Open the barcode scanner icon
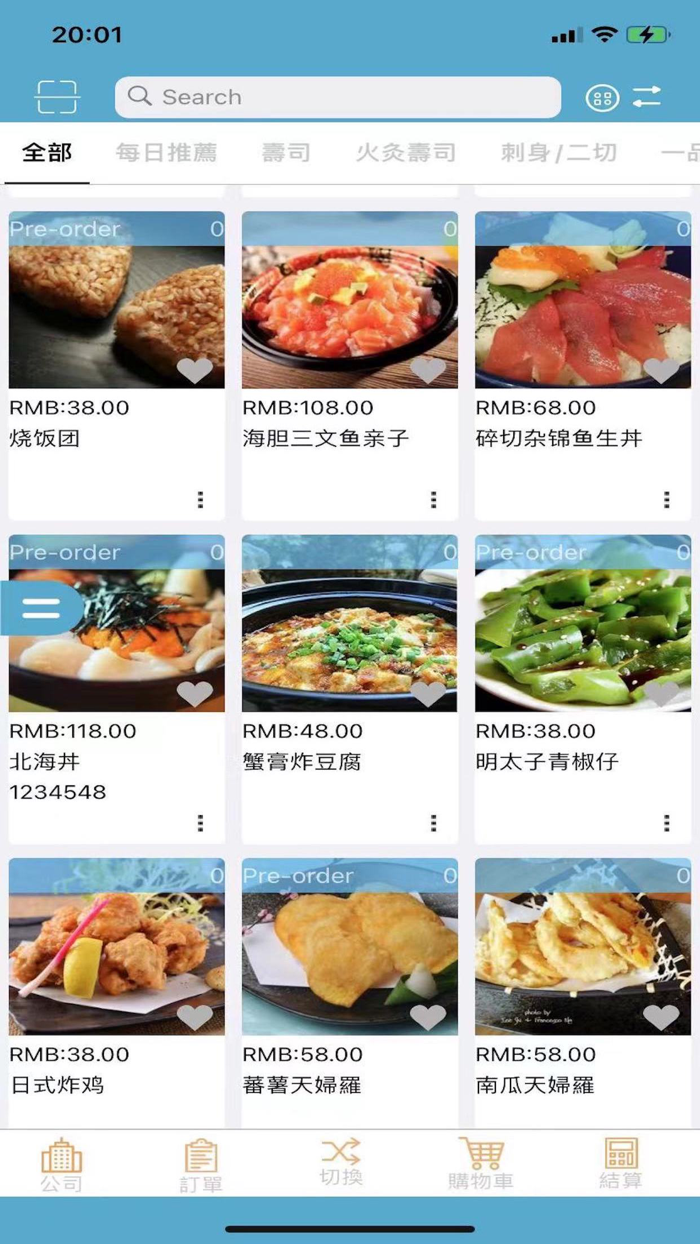This screenshot has width=700, height=1244. pos(57,97)
